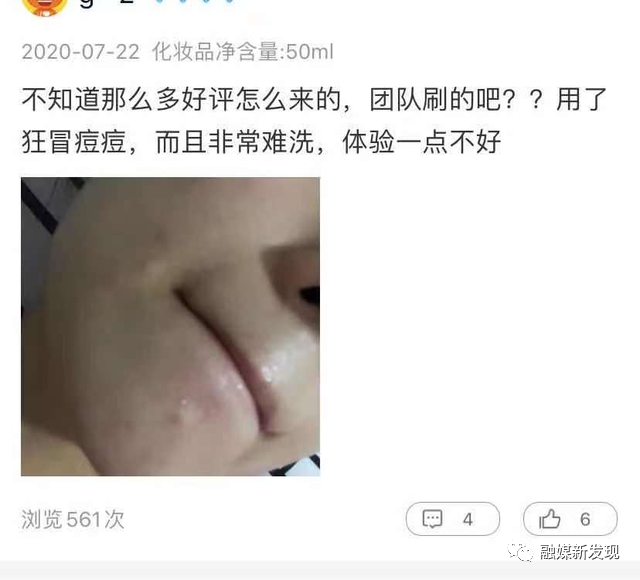
Task: Open the comments button showing 4
Action: tap(451, 519)
